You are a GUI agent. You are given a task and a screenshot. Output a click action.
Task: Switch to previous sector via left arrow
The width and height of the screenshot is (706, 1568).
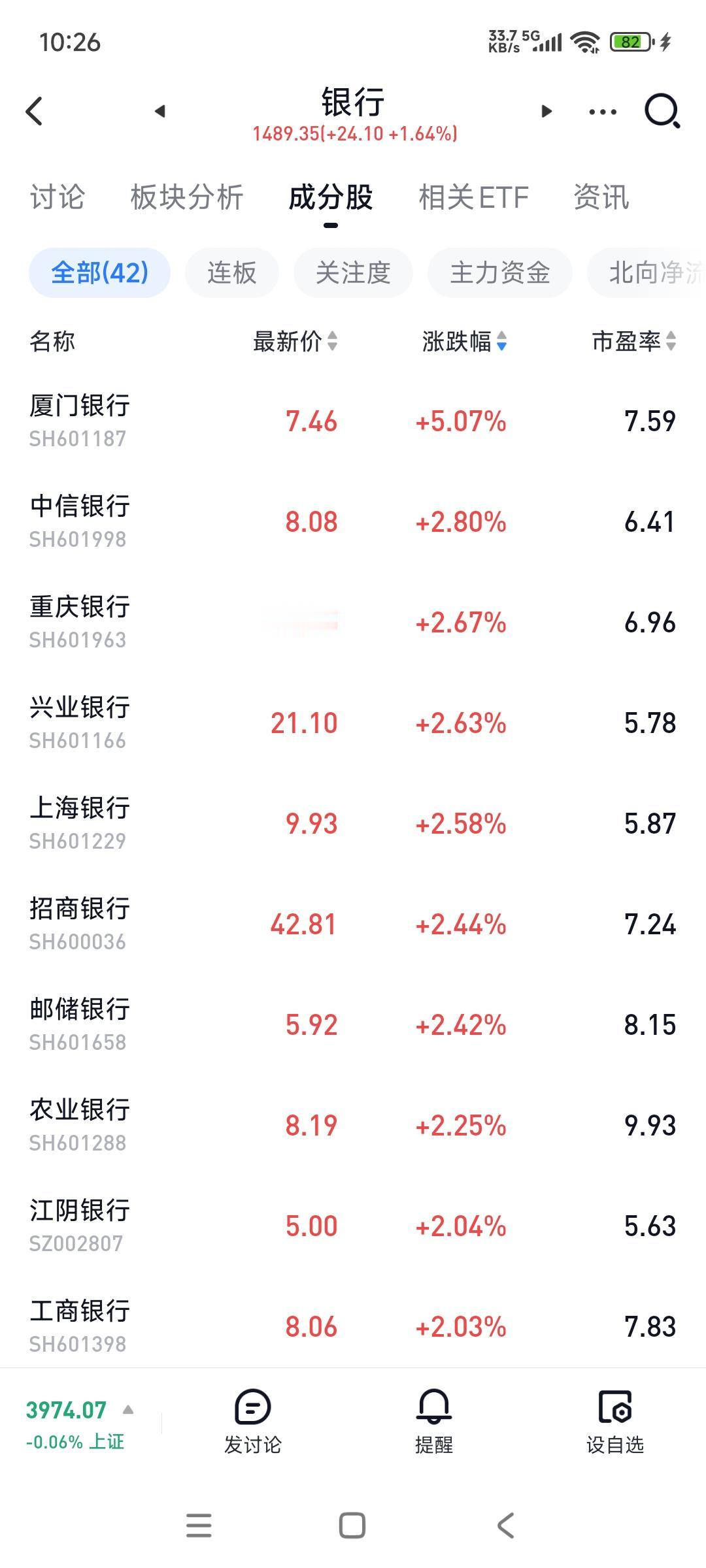pyautogui.click(x=160, y=111)
